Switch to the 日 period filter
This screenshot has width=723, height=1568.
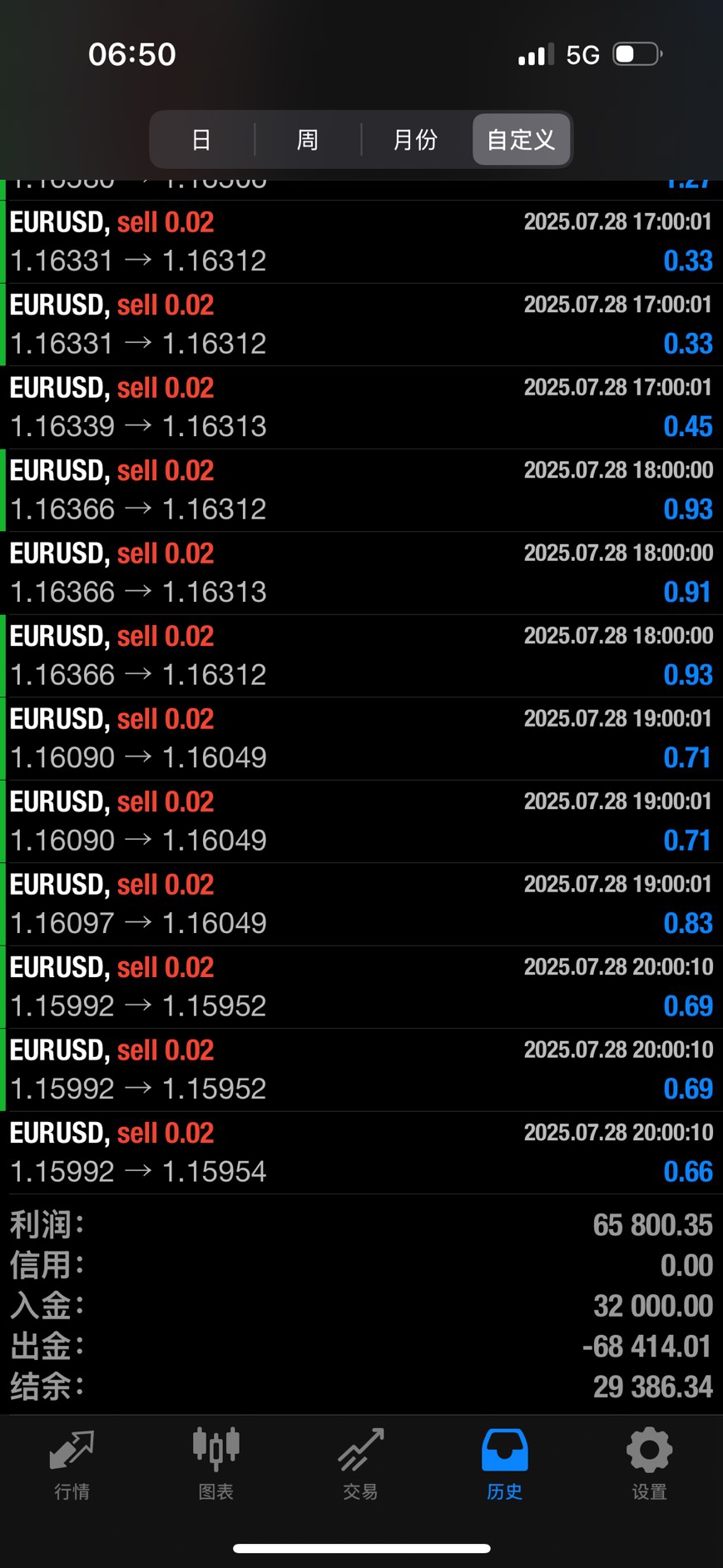[x=201, y=140]
